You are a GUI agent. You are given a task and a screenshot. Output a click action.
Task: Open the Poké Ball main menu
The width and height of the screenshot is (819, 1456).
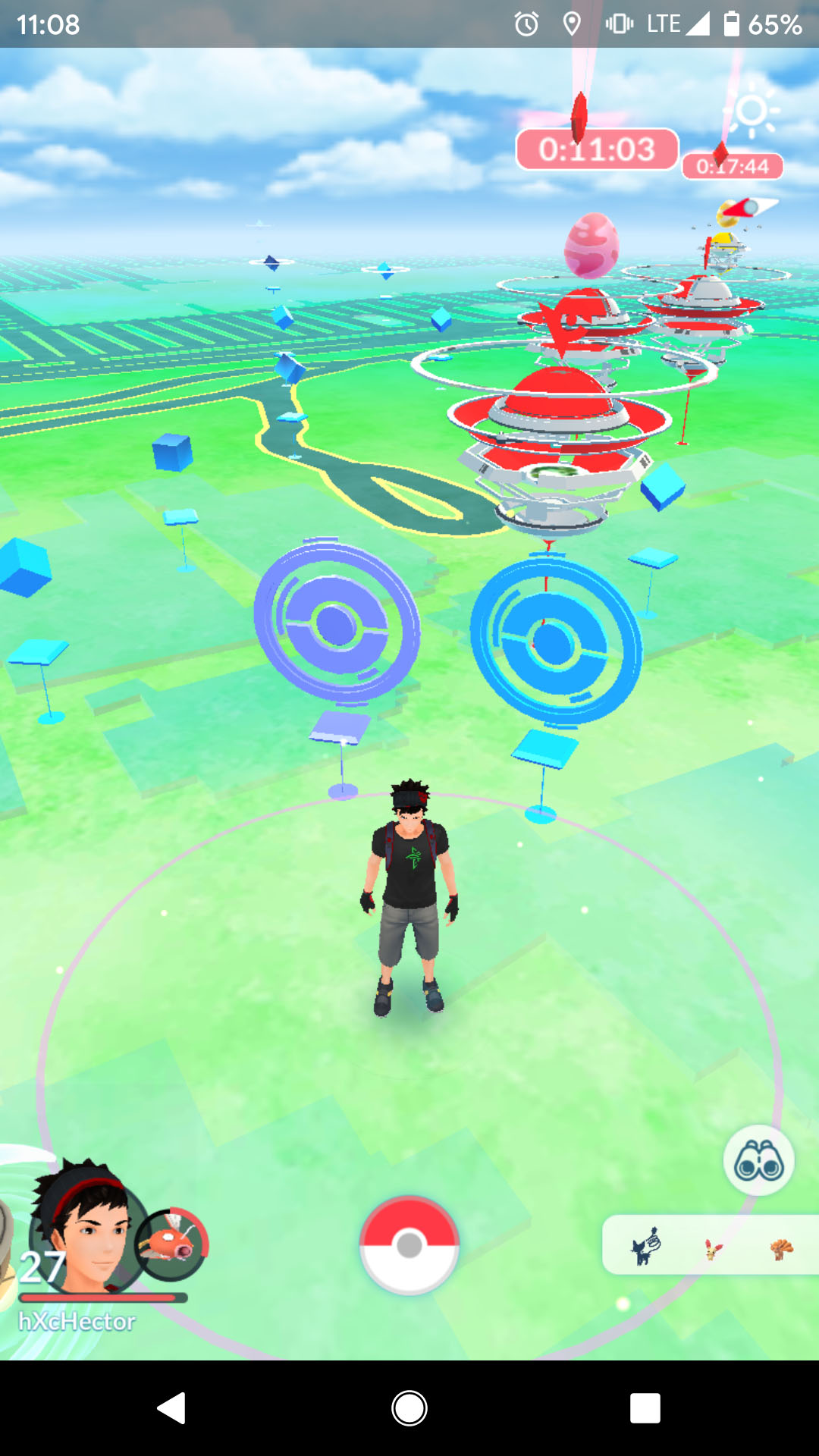(x=409, y=1245)
